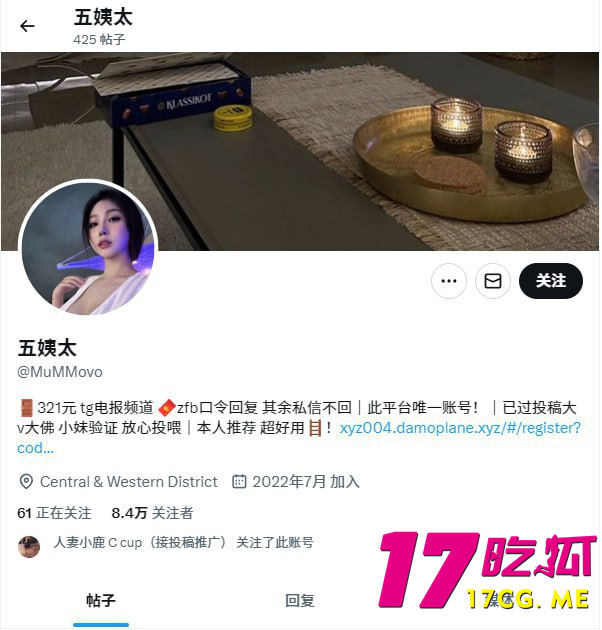
Task: Open the three-dot more options menu
Action: click(449, 281)
